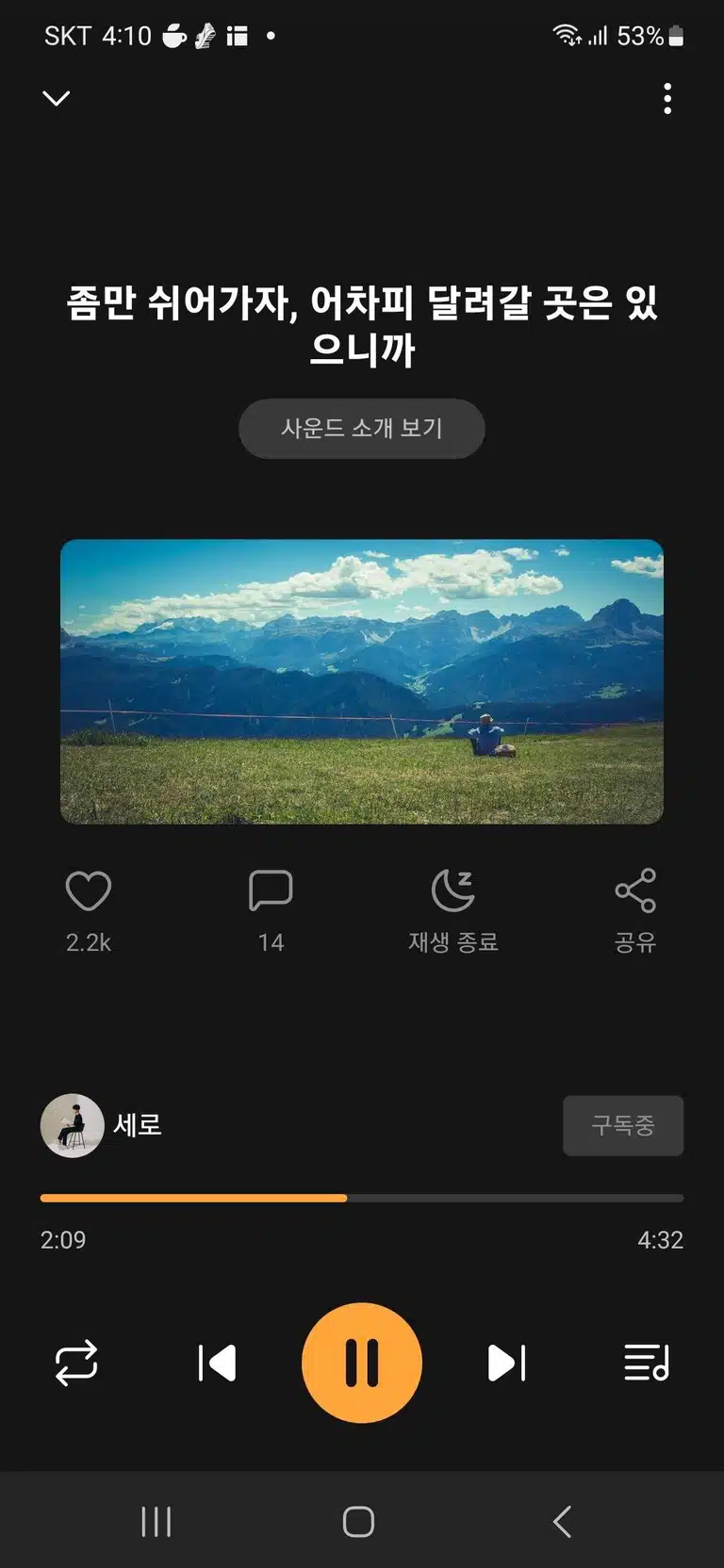
Task: Skip to the next track
Action: coord(506,1364)
